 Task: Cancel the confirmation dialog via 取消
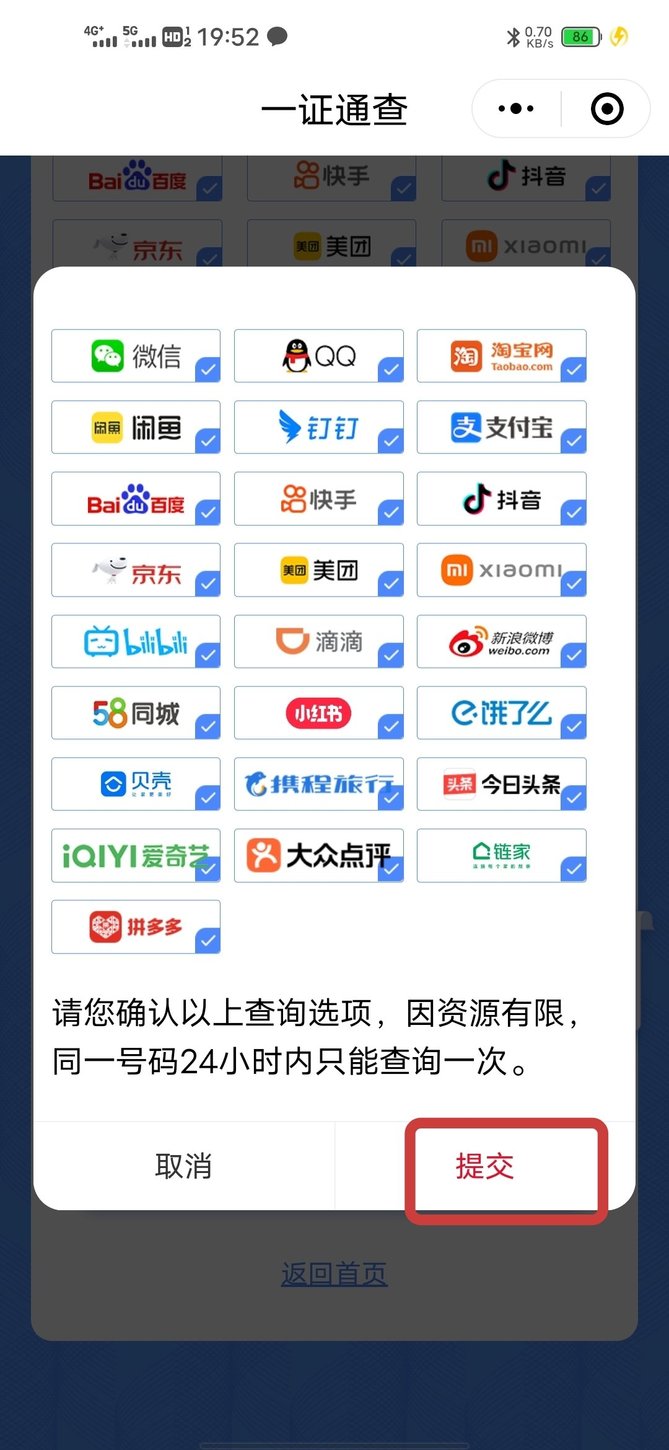pyautogui.click(x=183, y=1166)
